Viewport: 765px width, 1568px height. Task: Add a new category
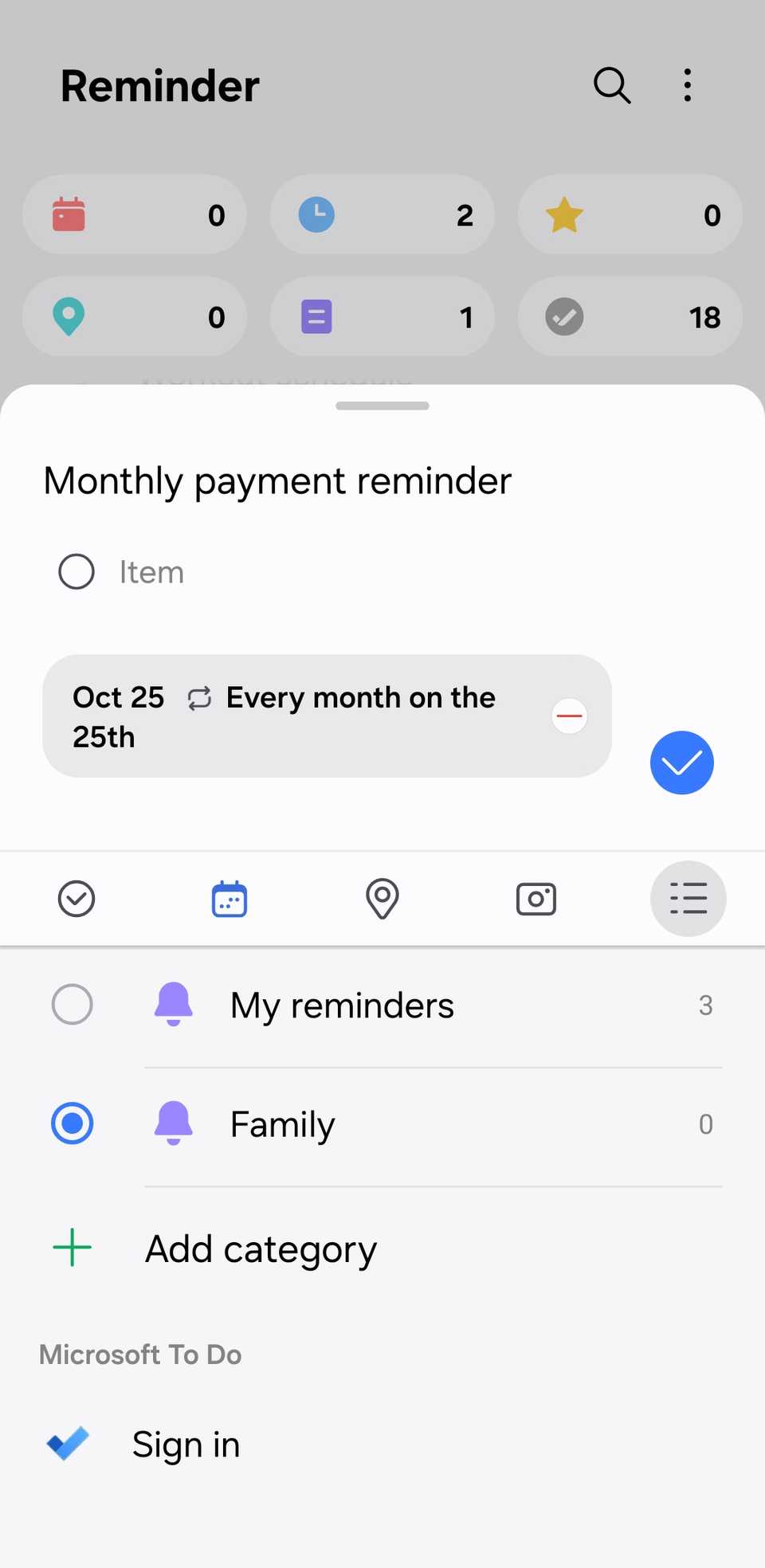260,1249
